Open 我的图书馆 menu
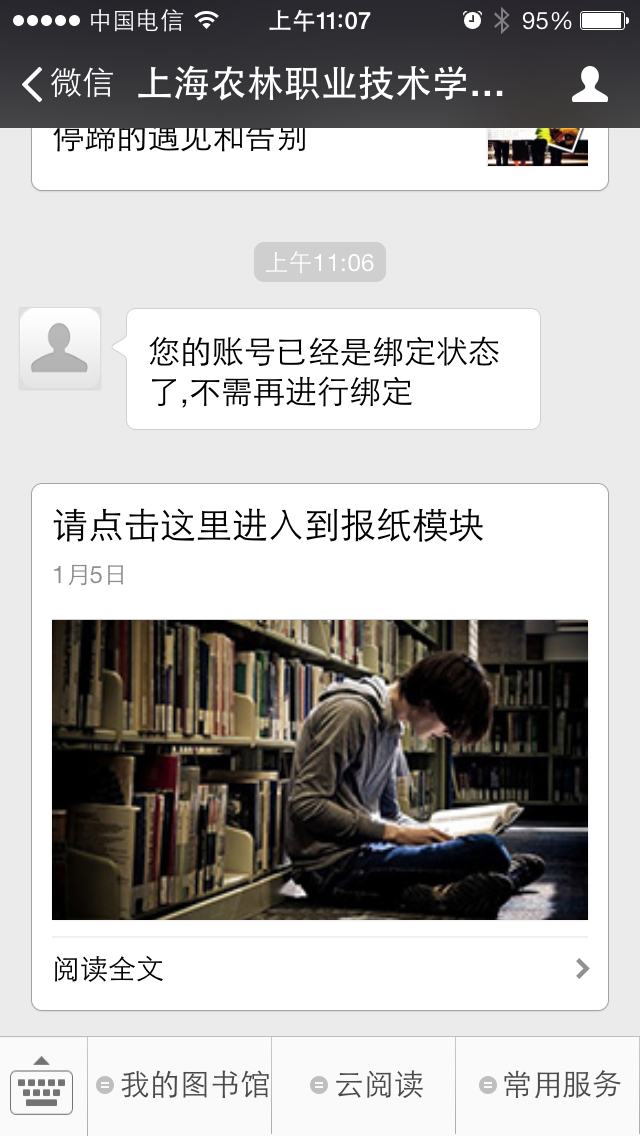Viewport: 640px width, 1136px height. coord(182,1085)
